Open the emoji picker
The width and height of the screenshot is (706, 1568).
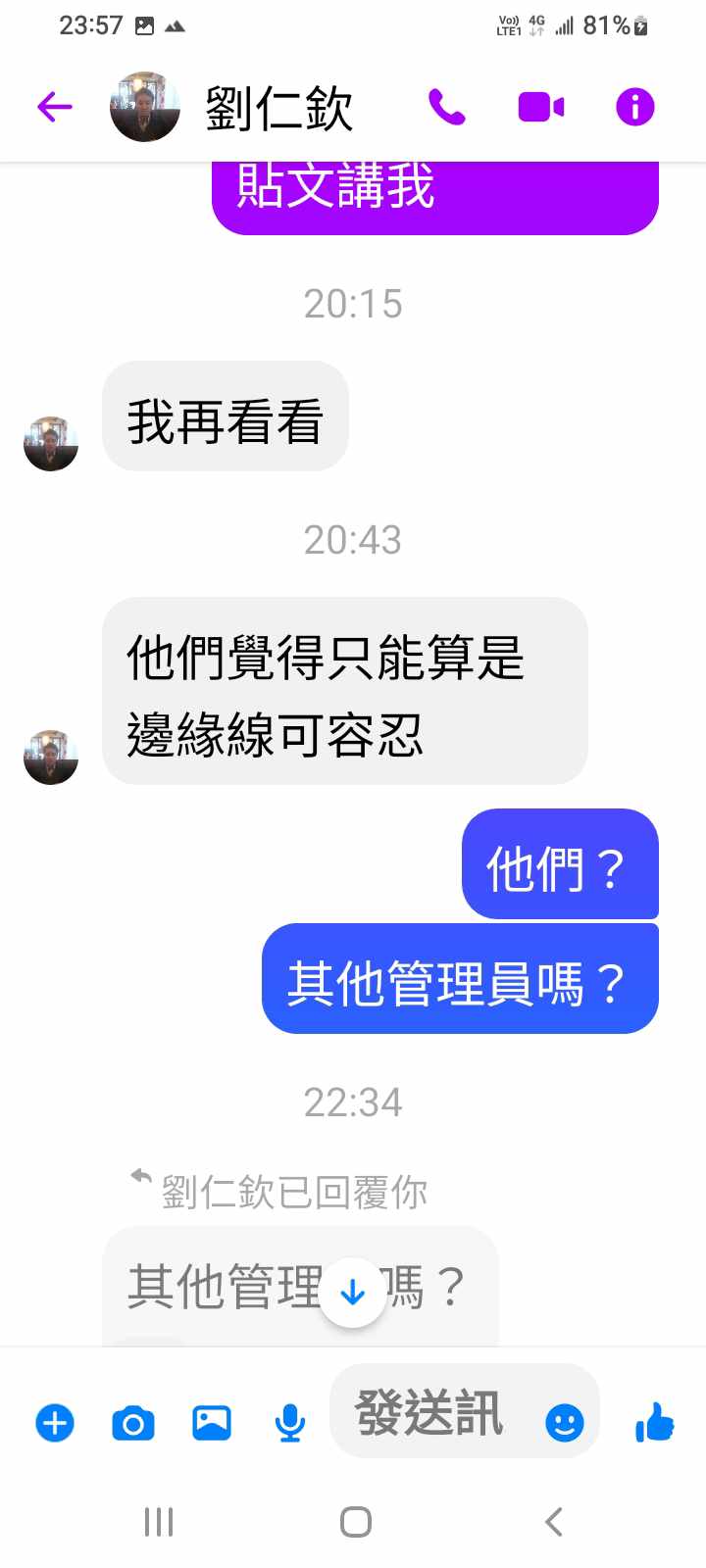tap(564, 1422)
